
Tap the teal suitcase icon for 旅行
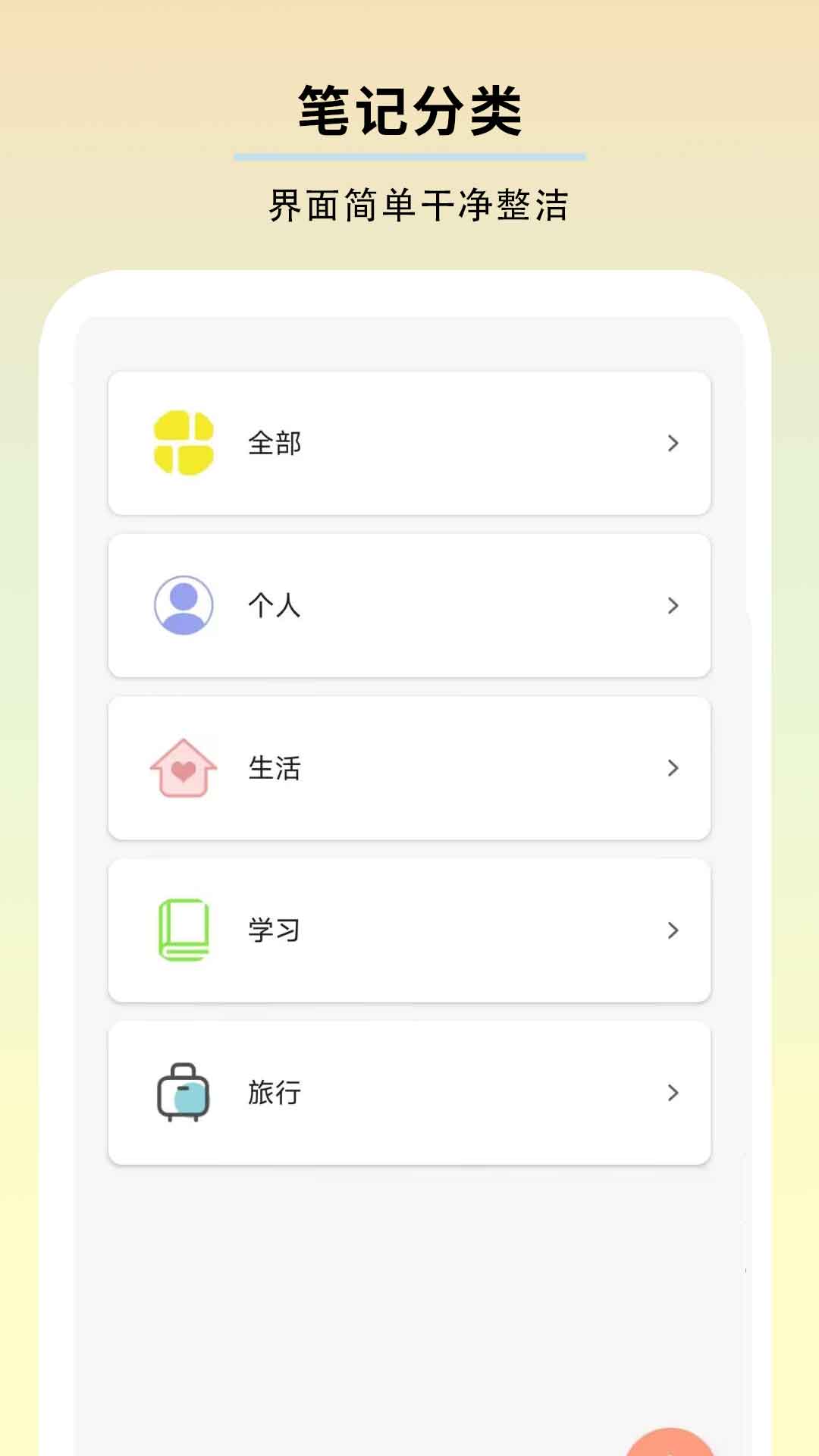pyautogui.click(x=184, y=1093)
